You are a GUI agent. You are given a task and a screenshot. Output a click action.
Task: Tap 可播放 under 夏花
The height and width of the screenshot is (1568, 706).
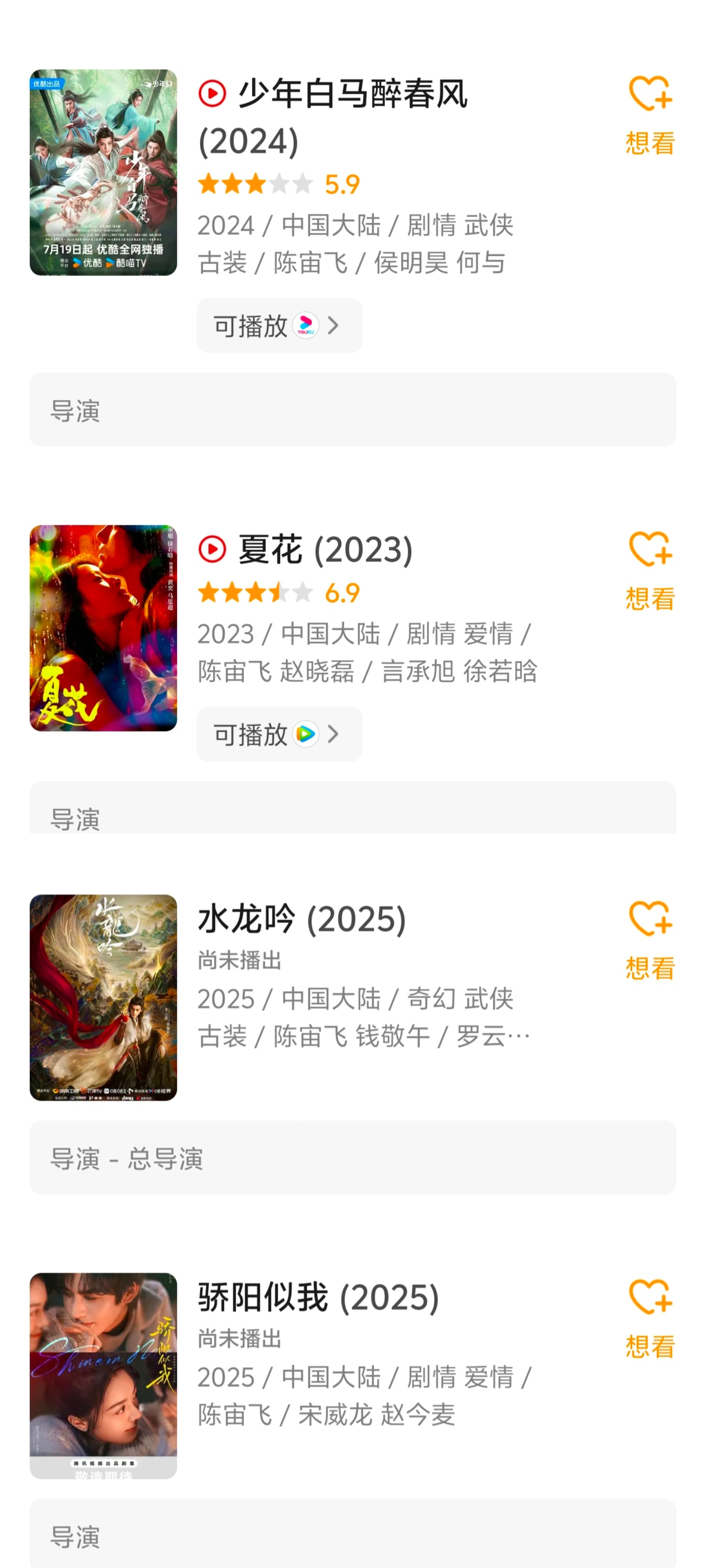coord(279,734)
